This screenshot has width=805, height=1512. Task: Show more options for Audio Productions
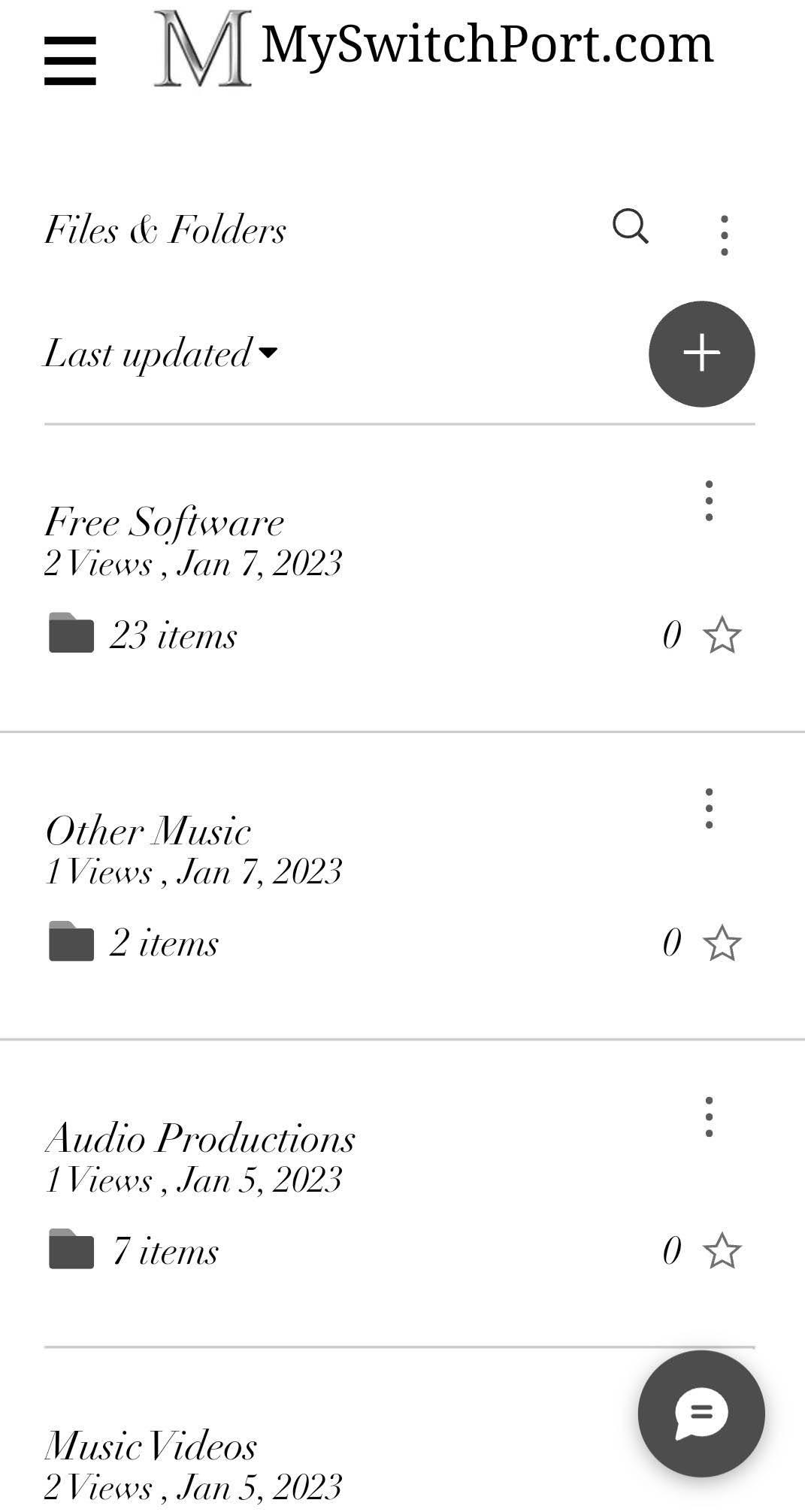709,1117
